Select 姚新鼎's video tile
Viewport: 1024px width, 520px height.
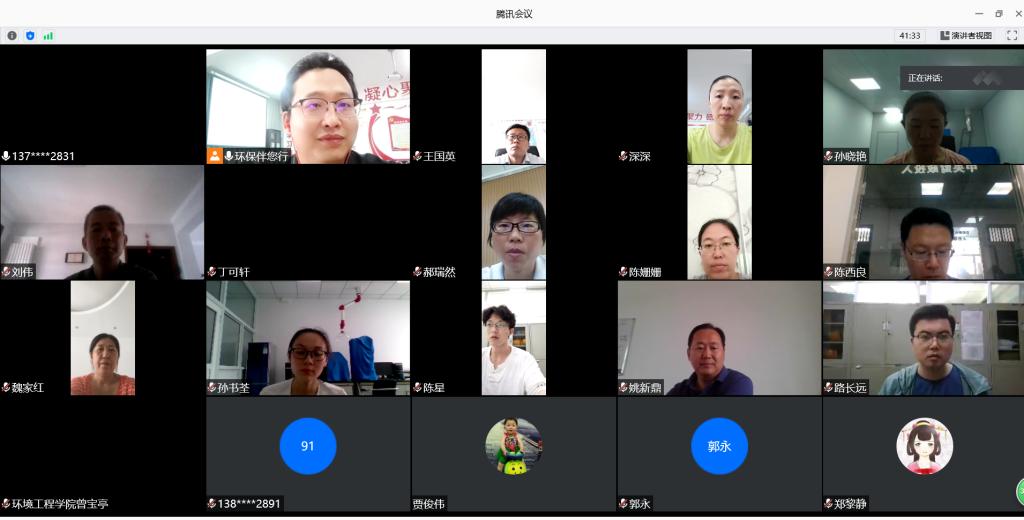(x=718, y=337)
